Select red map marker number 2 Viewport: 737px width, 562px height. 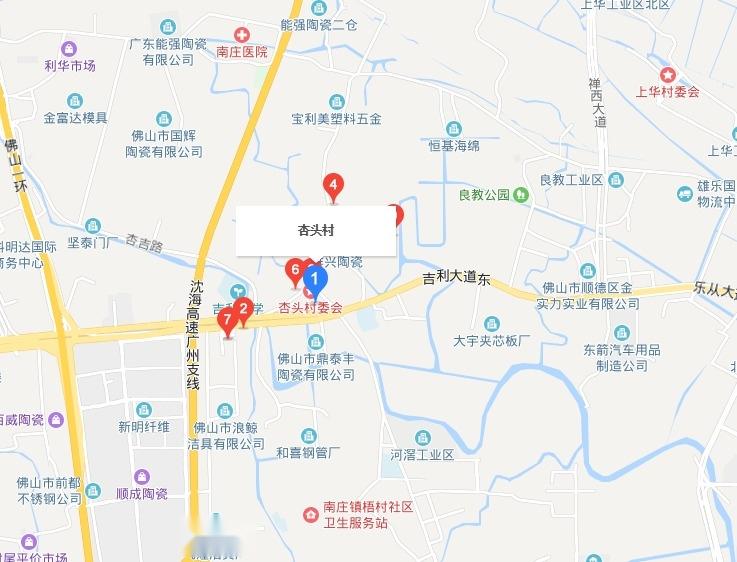pos(243,309)
